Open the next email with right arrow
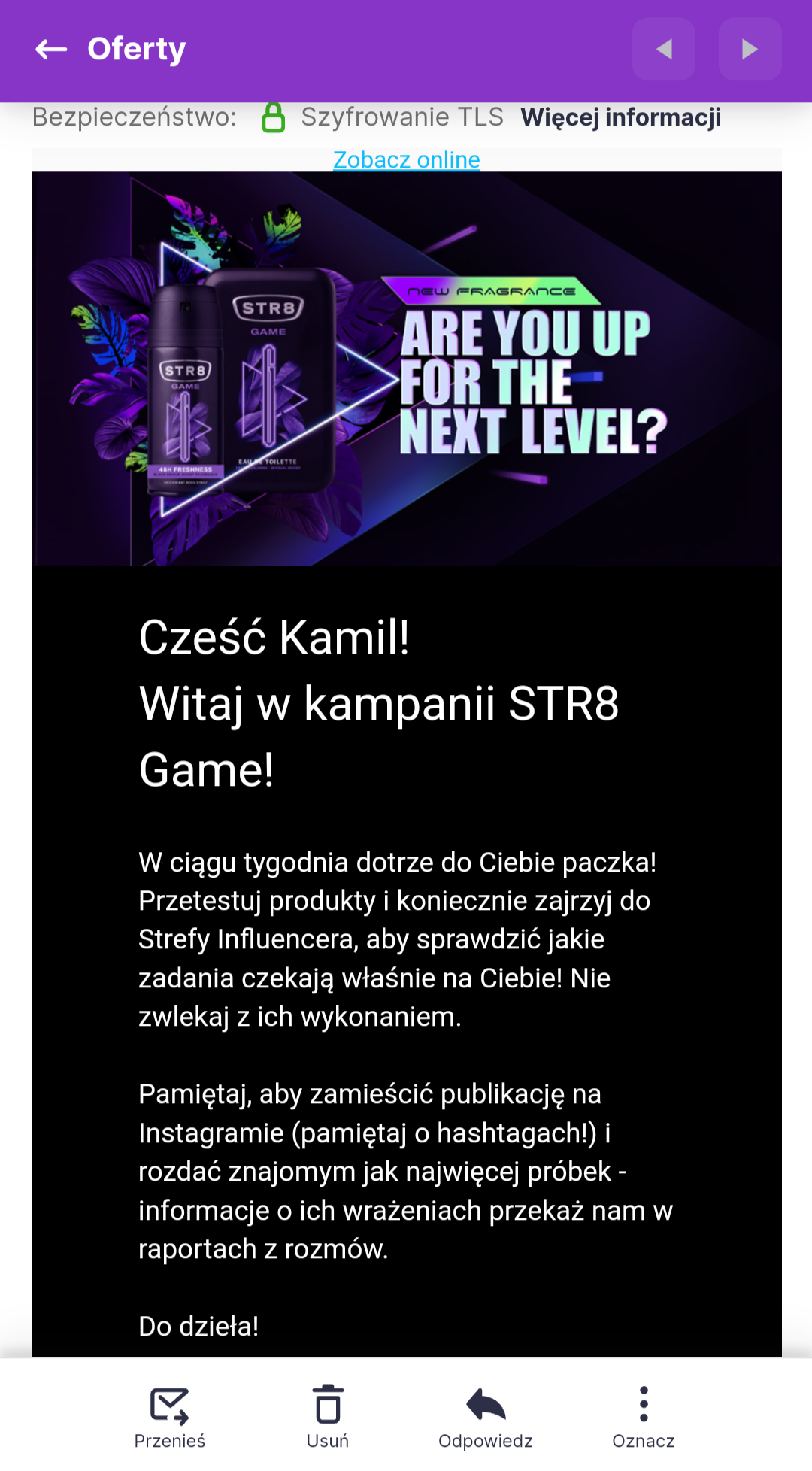Screen dimensions: 812x1471 point(750,50)
